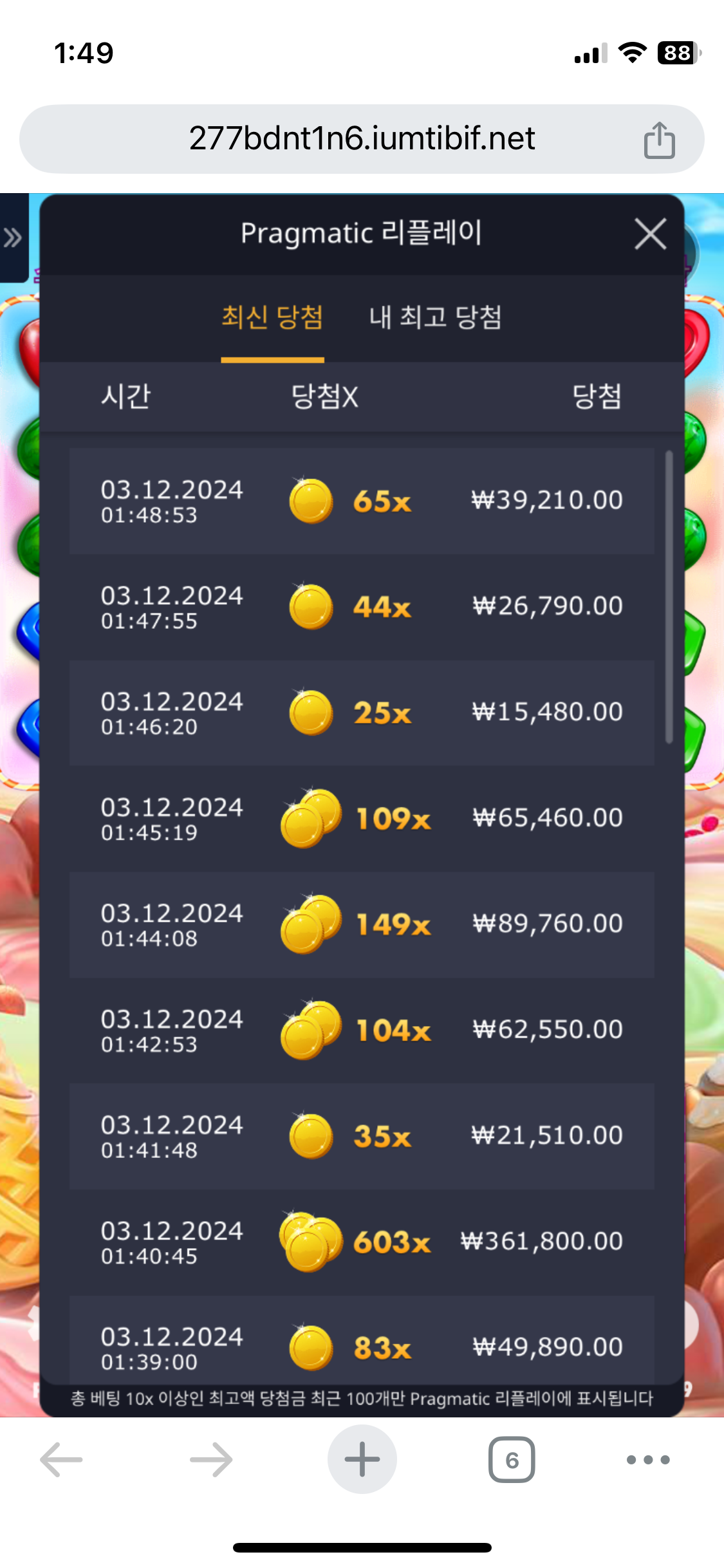Play the 603x big win replay

coord(362,1242)
